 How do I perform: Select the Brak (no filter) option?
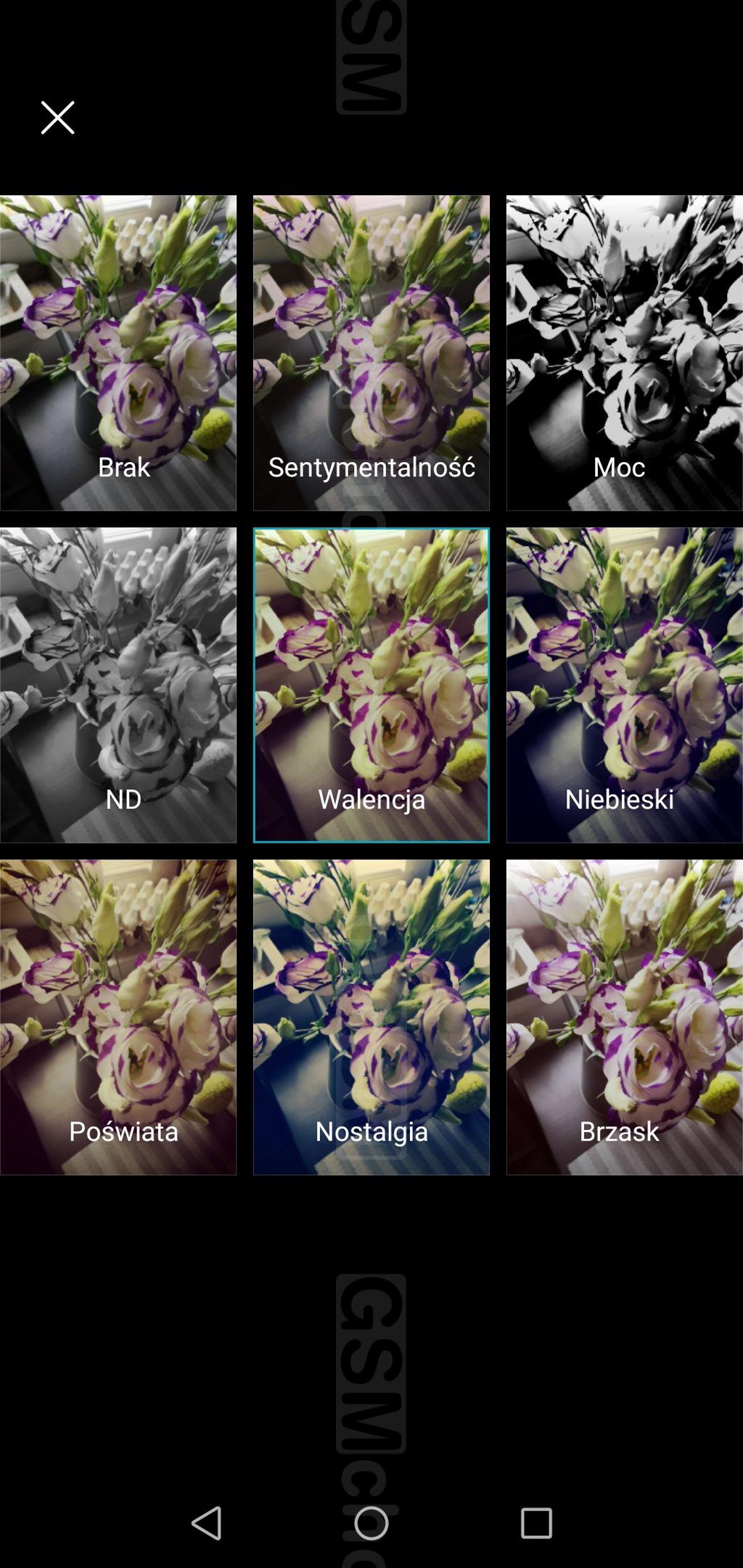click(118, 352)
